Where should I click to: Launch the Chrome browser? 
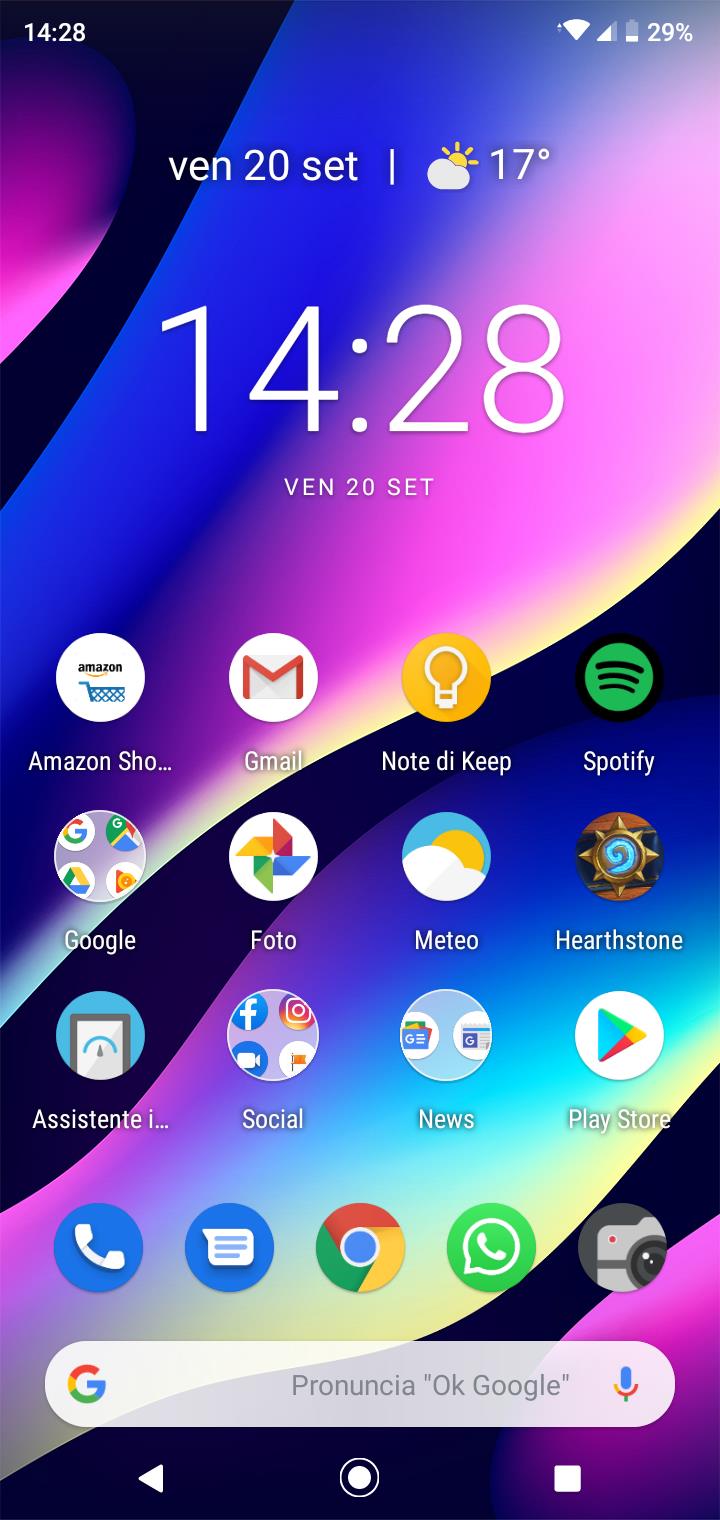pyautogui.click(x=360, y=1247)
